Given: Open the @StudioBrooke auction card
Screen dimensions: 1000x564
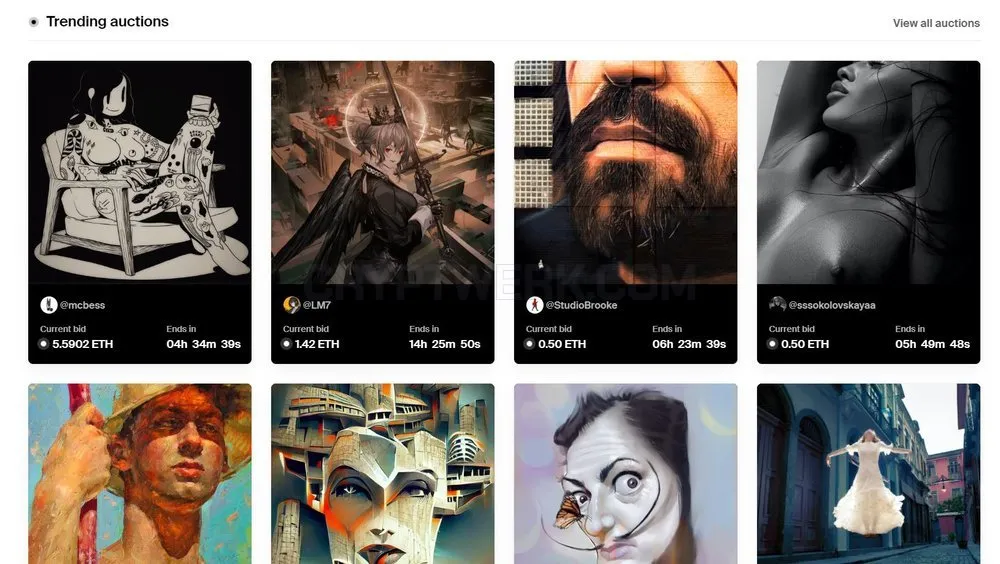Looking at the screenshot, I should [x=626, y=212].
